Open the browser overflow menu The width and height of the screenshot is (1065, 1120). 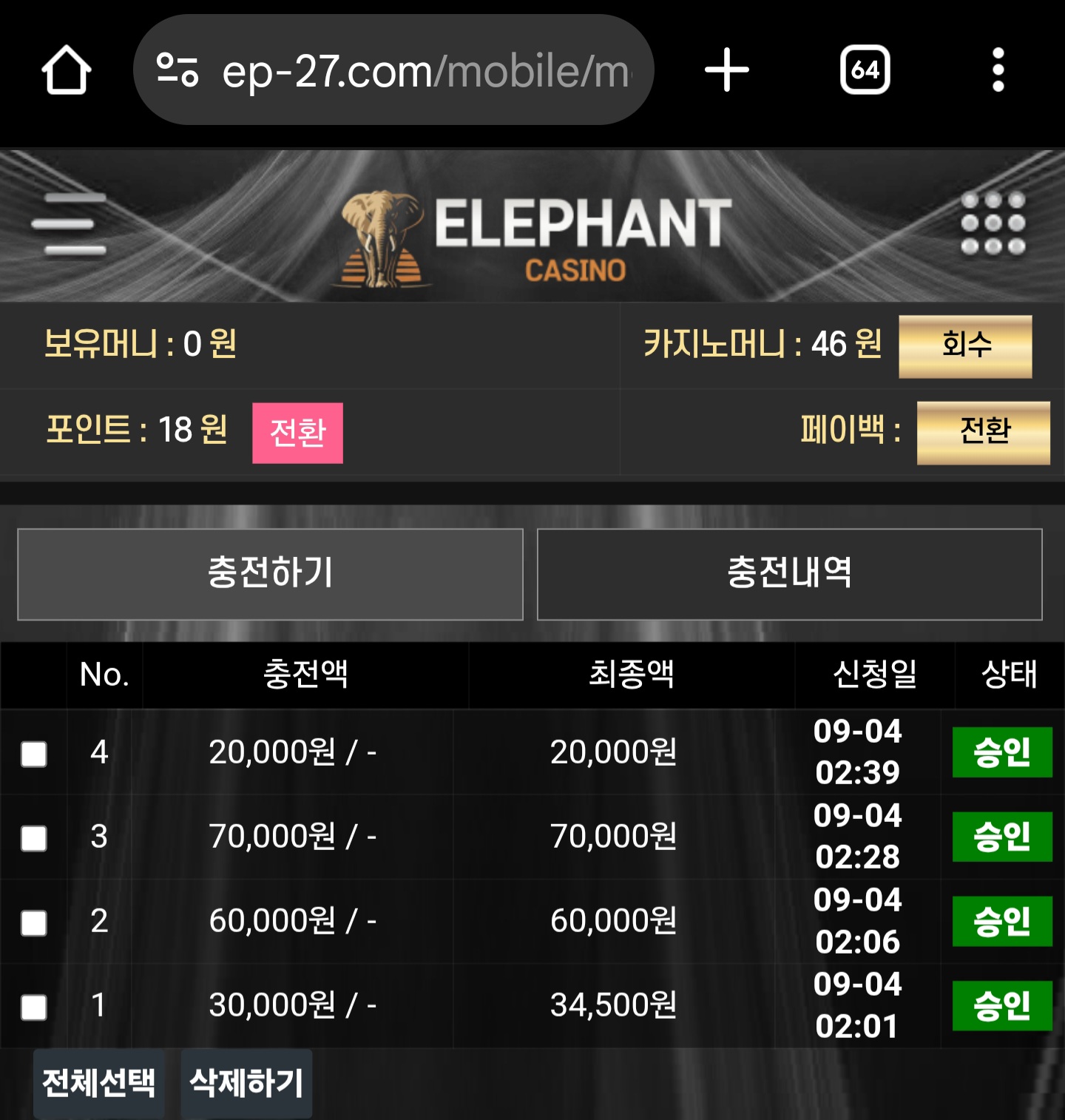[998, 70]
